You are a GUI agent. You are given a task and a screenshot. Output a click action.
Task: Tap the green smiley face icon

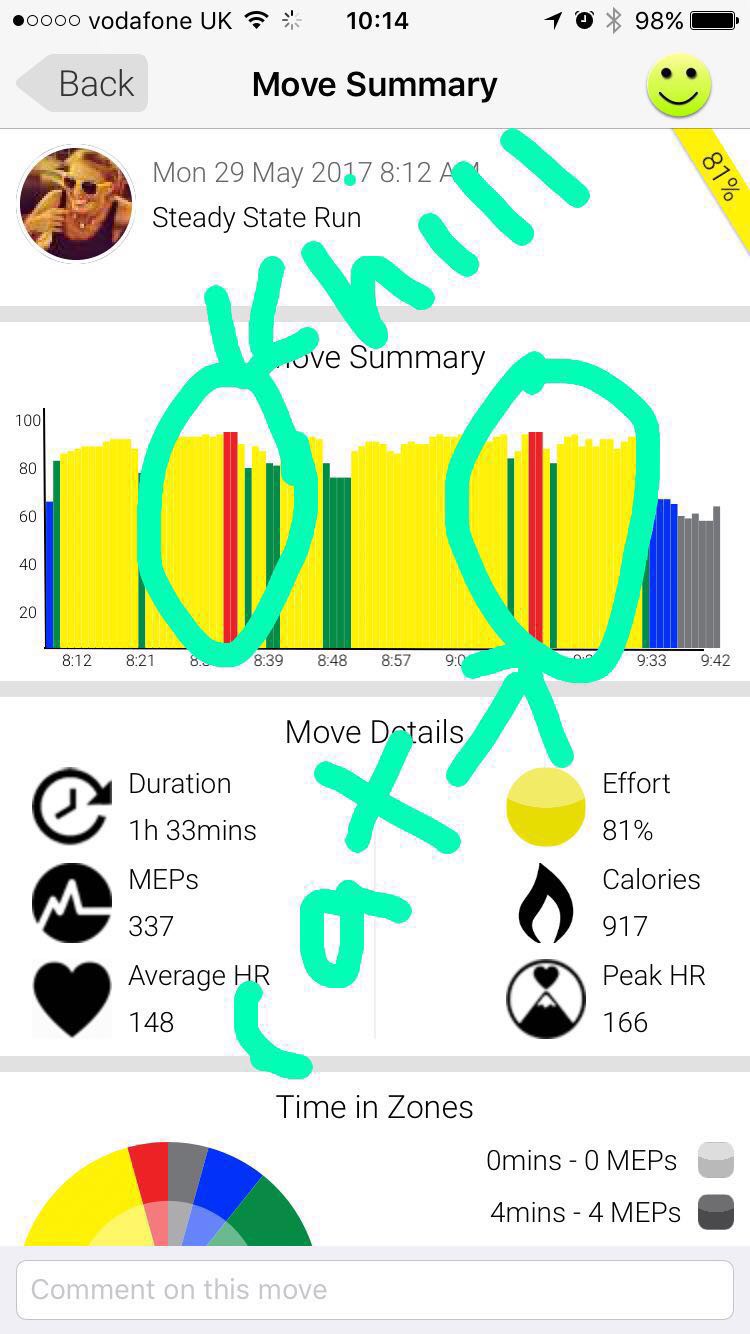click(x=678, y=86)
